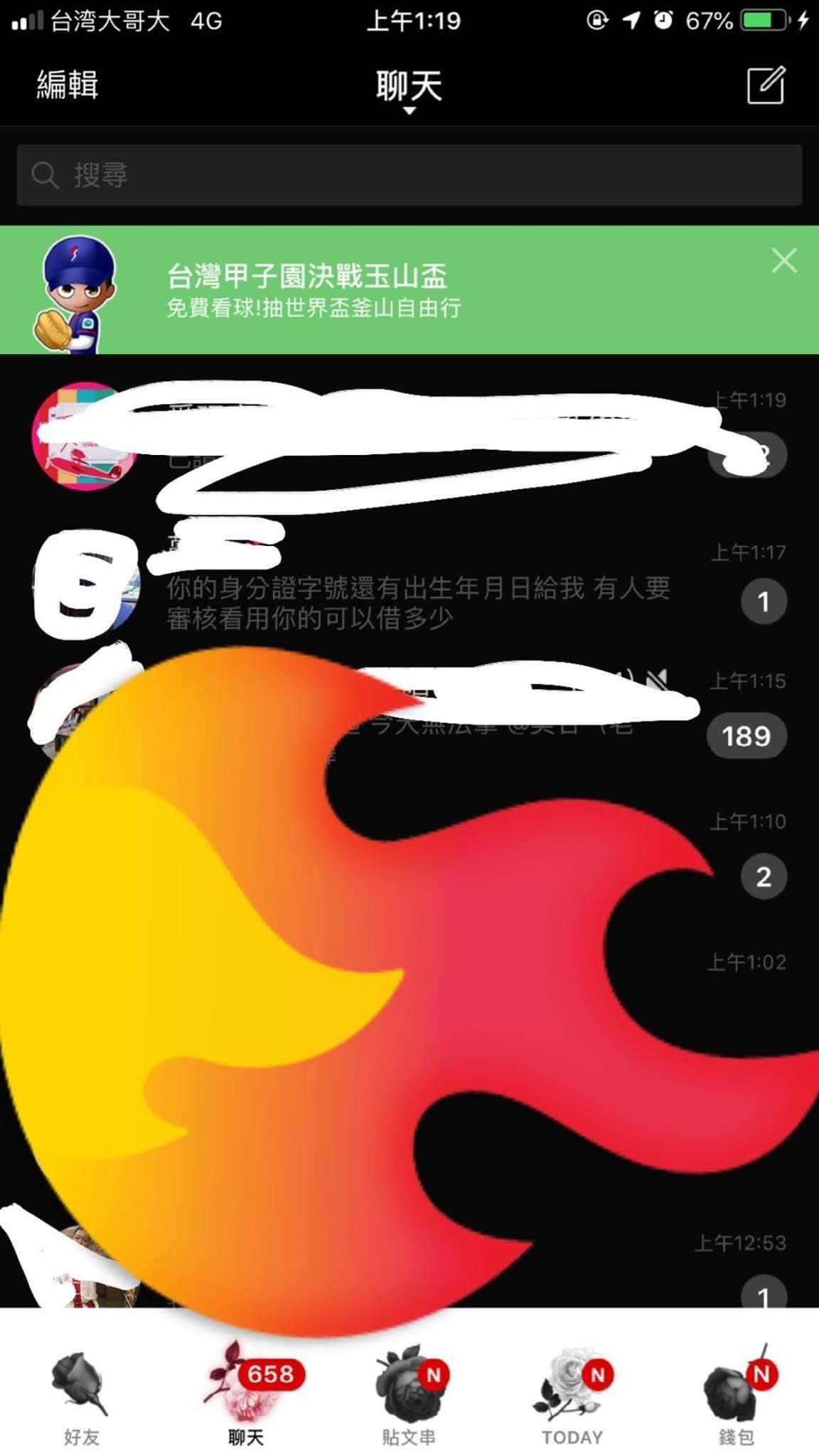Switch to the 聊天 tab
Image resolution: width=819 pixels, height=1456 pixels.
coord(245,1398)
